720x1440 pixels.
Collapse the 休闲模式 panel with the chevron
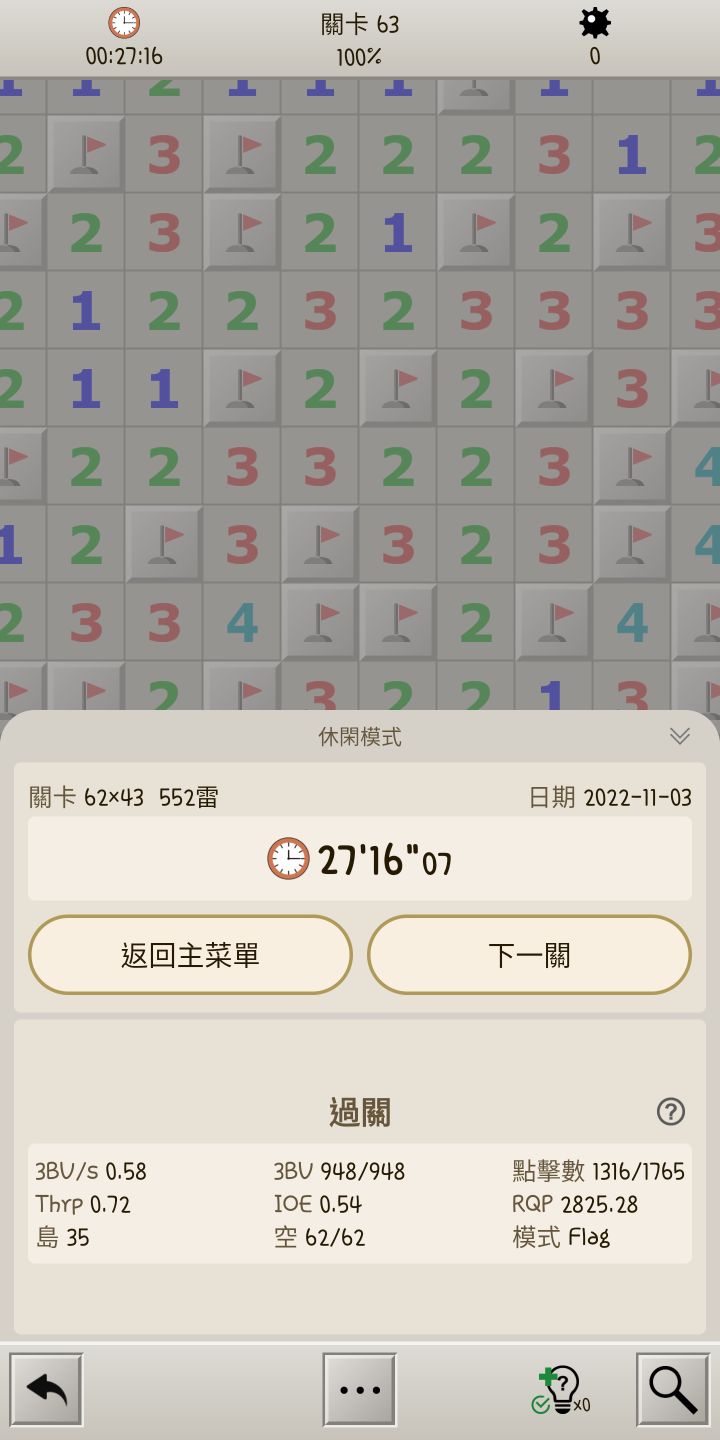click(680, 736)
